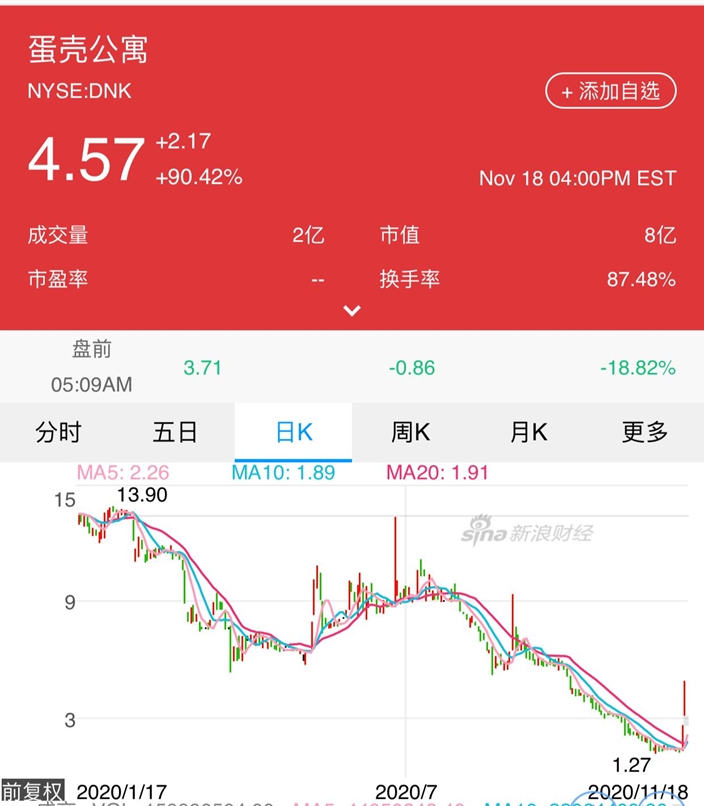Open the 更多 chart options
The height and width of the screenshot is (806, 704).
coord(645,432)
